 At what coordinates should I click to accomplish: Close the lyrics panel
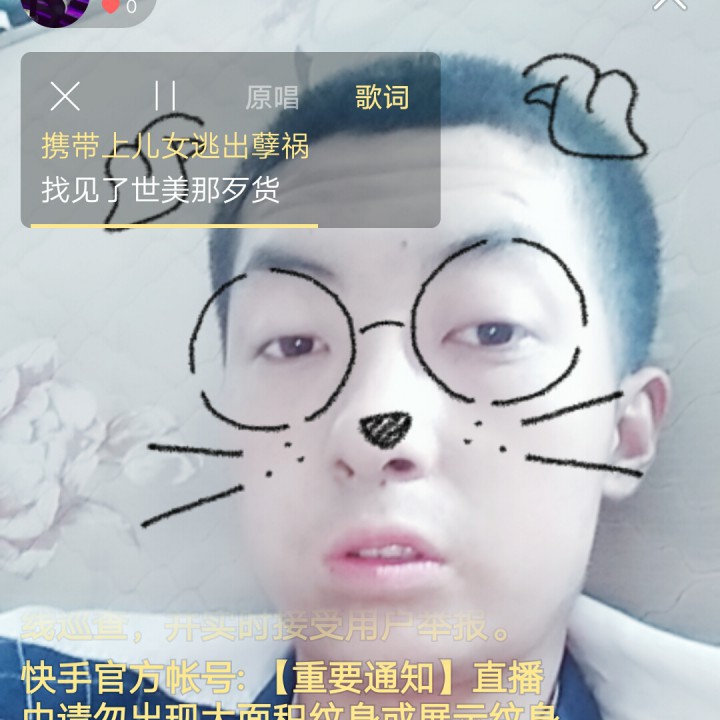coord(65,97)
